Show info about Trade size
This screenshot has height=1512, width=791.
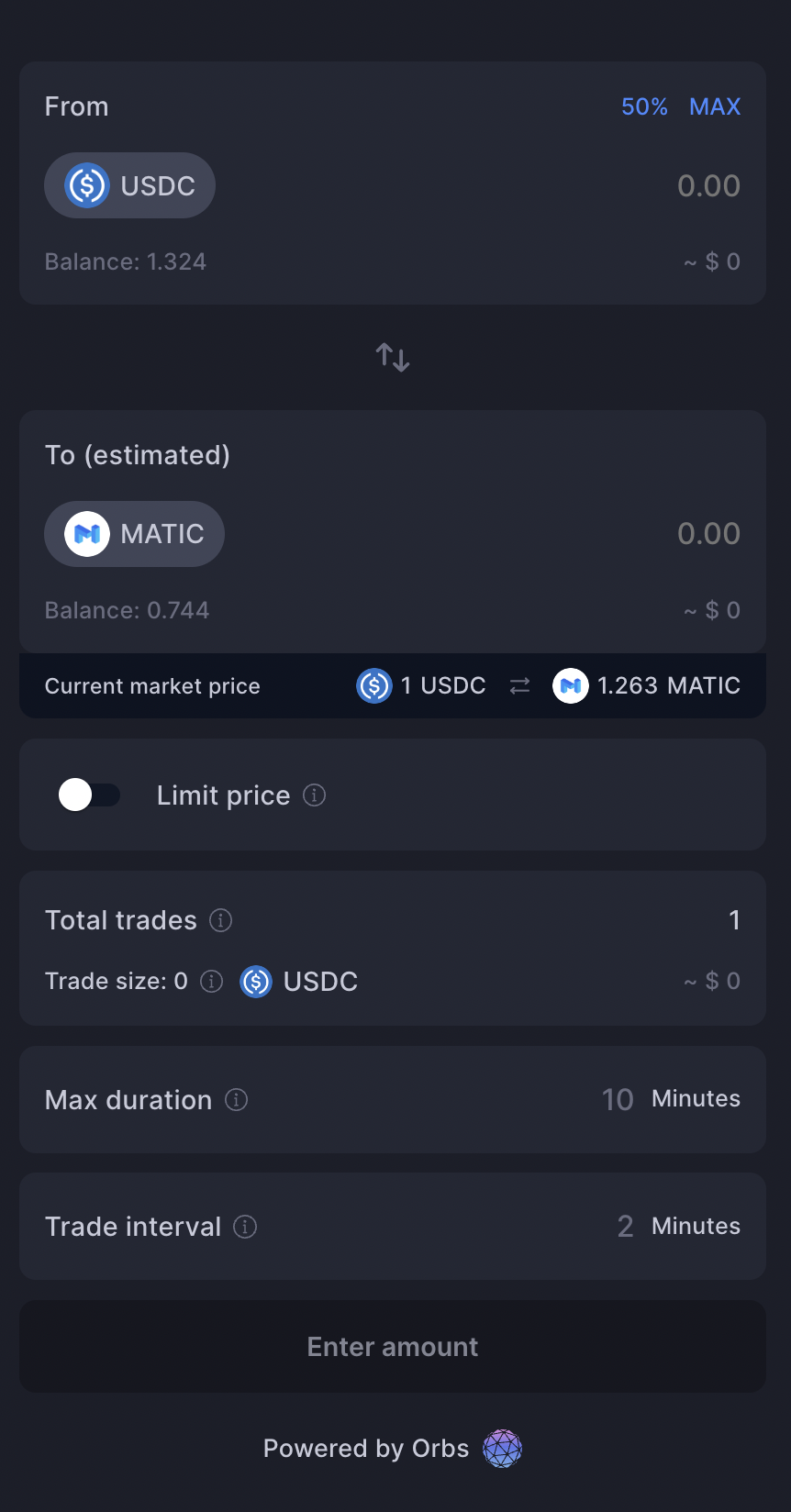(212, 982)
